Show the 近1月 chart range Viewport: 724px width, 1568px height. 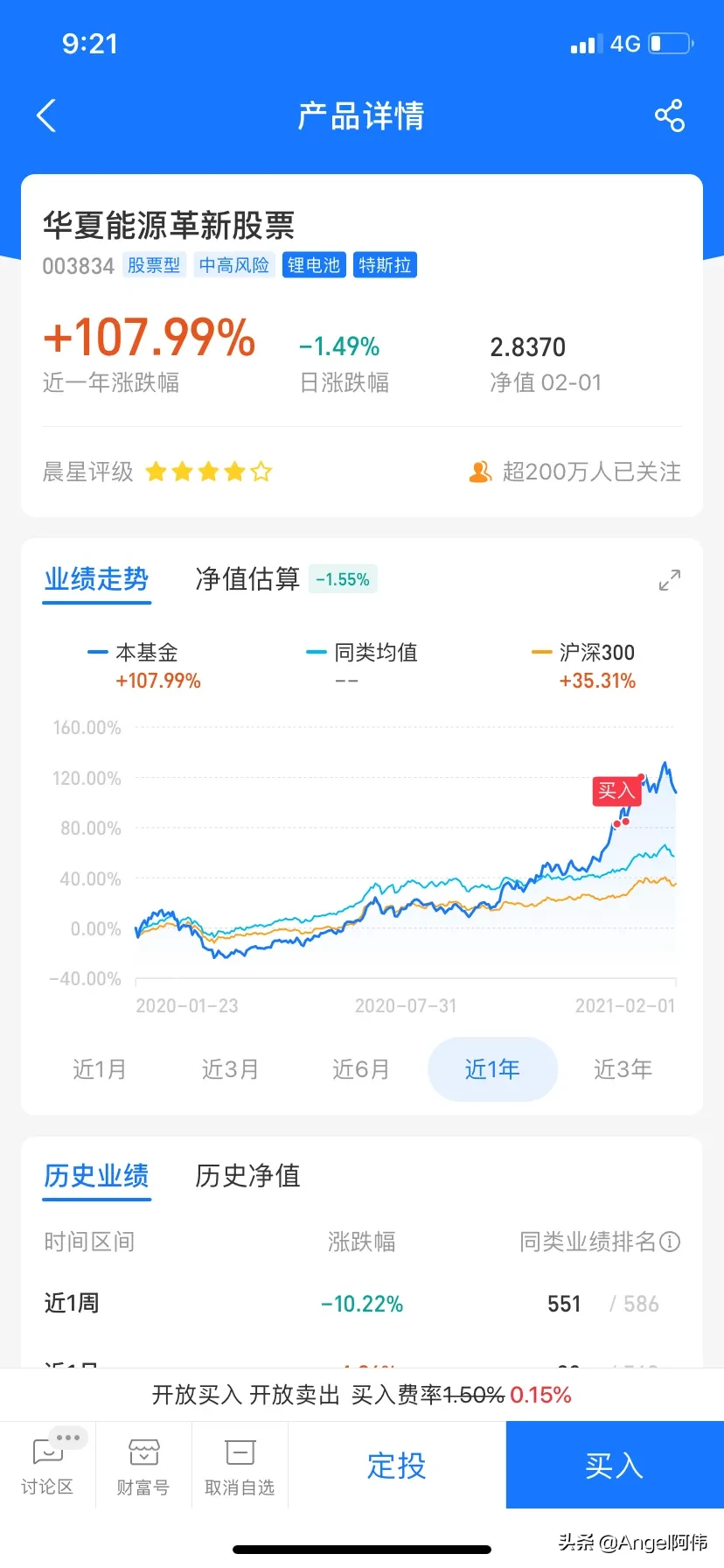(100, 1069)
